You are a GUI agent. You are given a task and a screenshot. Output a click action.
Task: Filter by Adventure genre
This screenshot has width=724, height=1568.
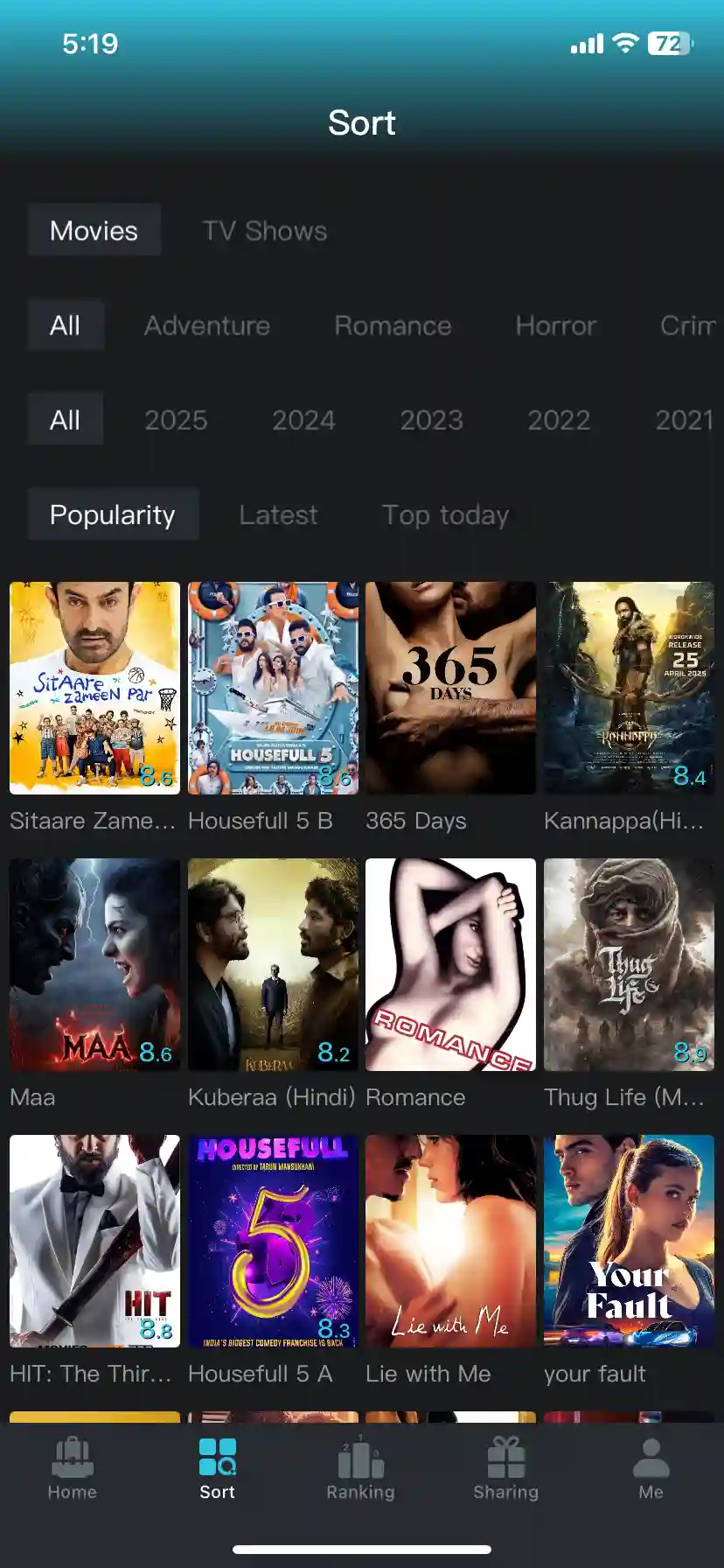(207, 325)
